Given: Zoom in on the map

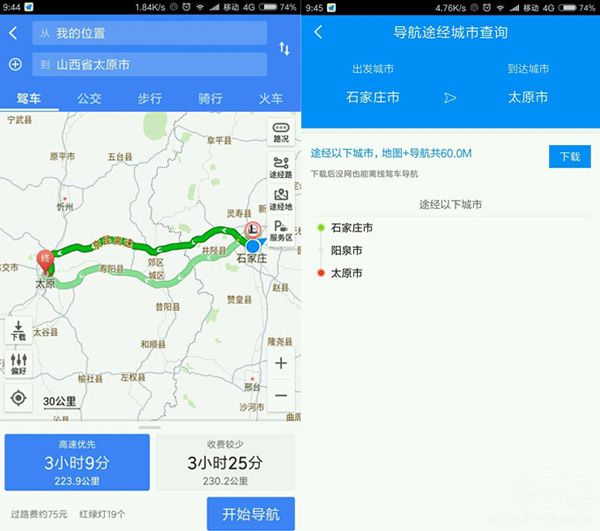Looking at the screenshot, I should (281, 363).
